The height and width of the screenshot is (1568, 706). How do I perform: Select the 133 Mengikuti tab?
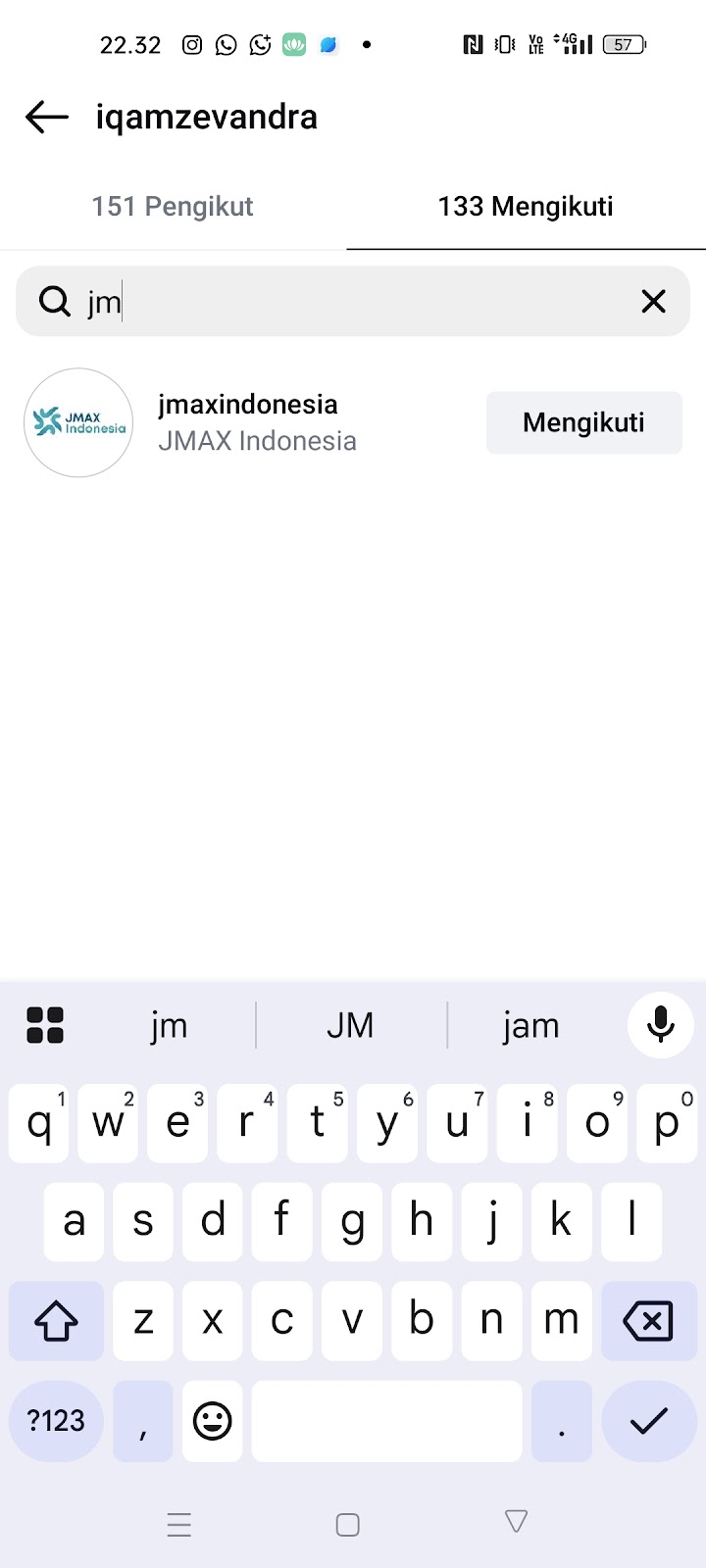point(526,207)
